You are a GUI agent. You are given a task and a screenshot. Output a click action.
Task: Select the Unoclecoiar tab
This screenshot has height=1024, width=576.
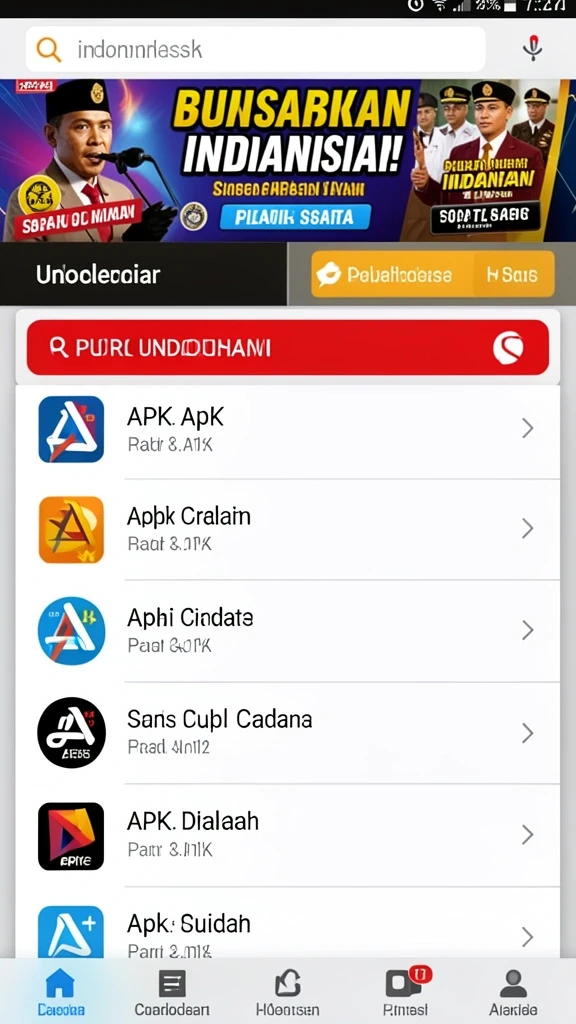point(143,274)
